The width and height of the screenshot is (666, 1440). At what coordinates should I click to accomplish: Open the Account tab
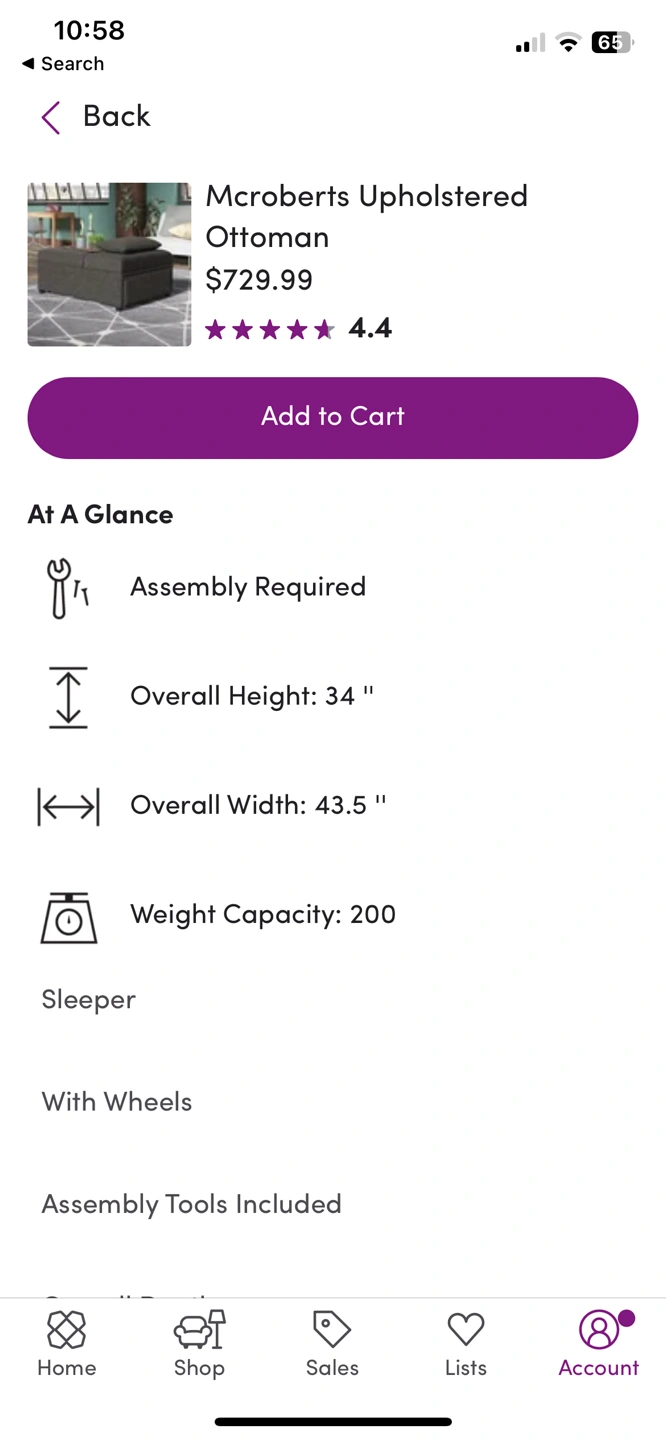pyautogui.click(x=599, y=1345)
